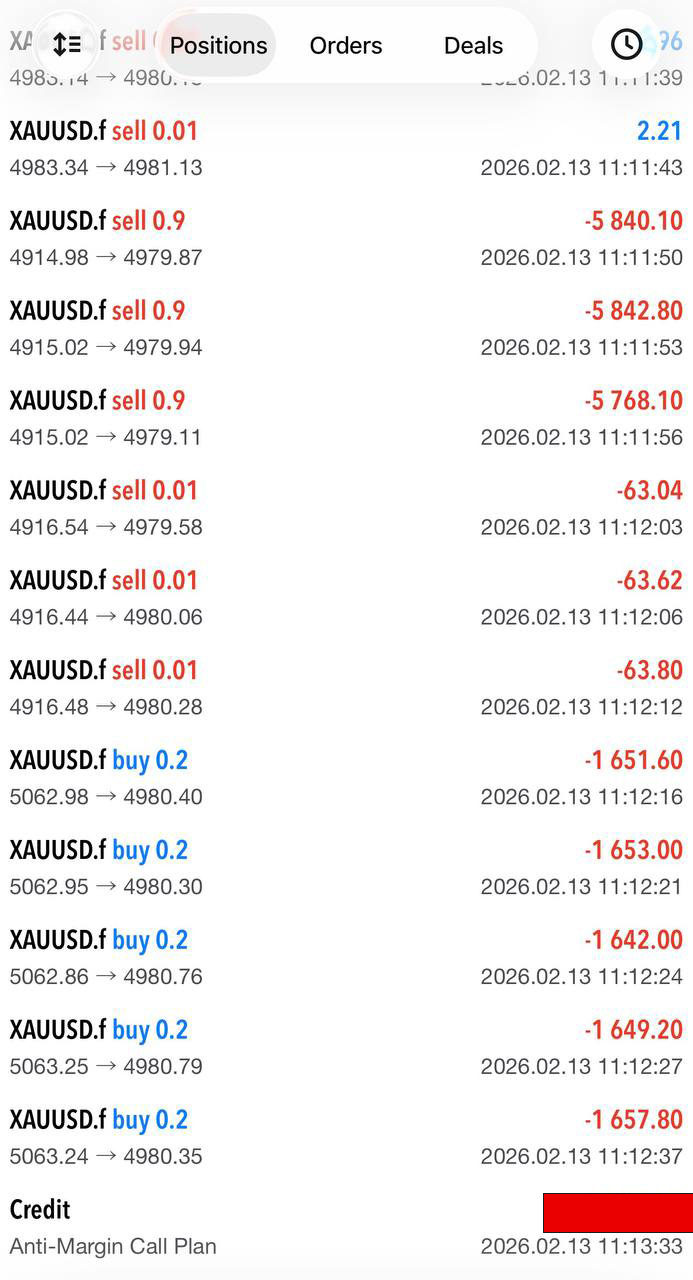Expand the Credit Anti-Margin Call Plan entry
The height and width of the screenshot is (1280, 693).
coord(346,1228)
